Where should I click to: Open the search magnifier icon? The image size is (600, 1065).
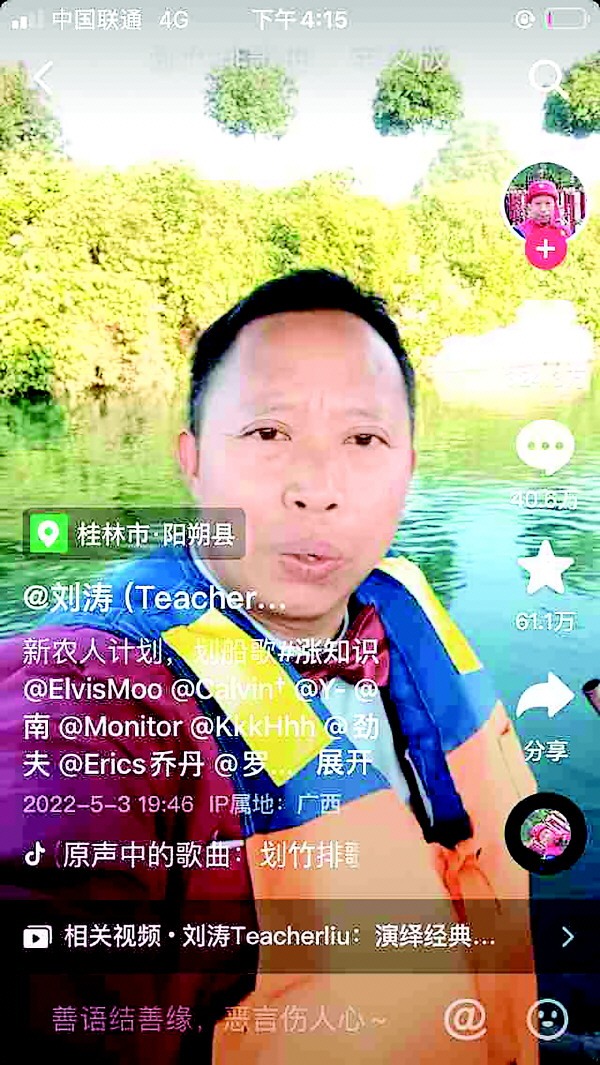(x=548, y=78)
